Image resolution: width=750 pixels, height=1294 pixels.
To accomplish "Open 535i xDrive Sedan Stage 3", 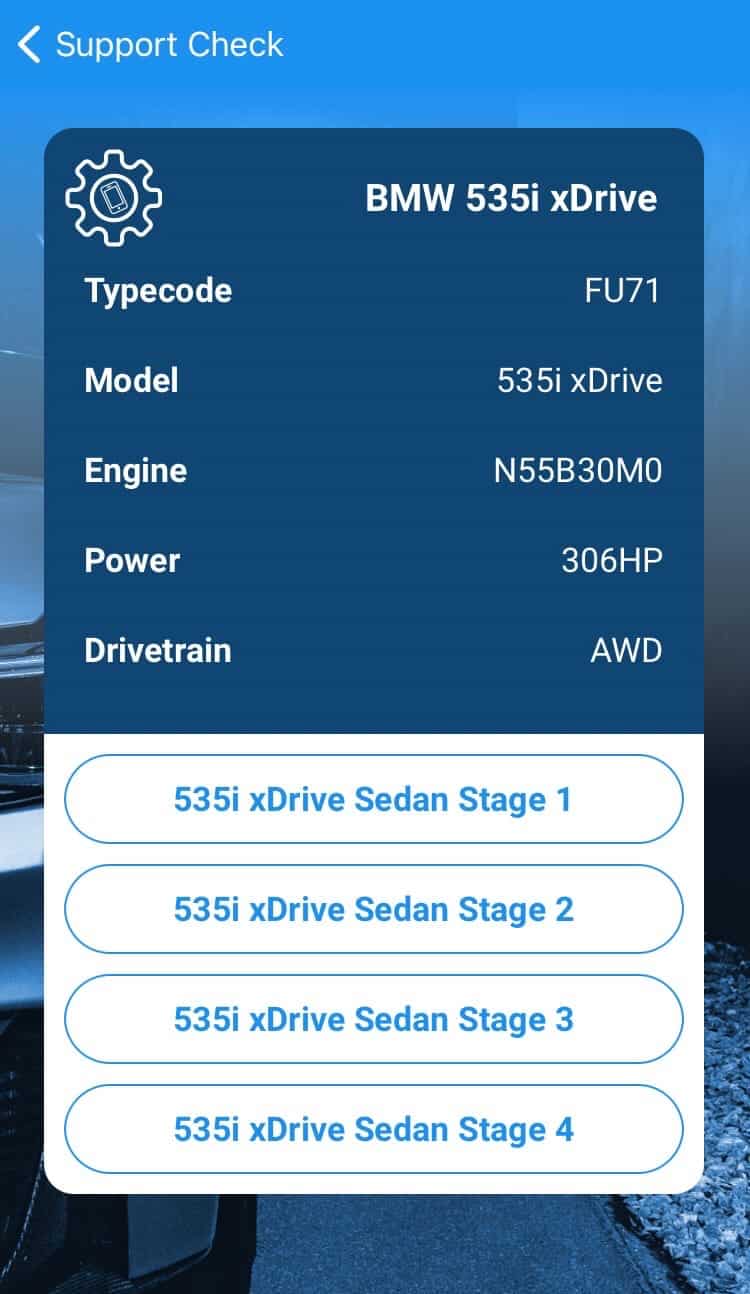I will click(374, 1019).
